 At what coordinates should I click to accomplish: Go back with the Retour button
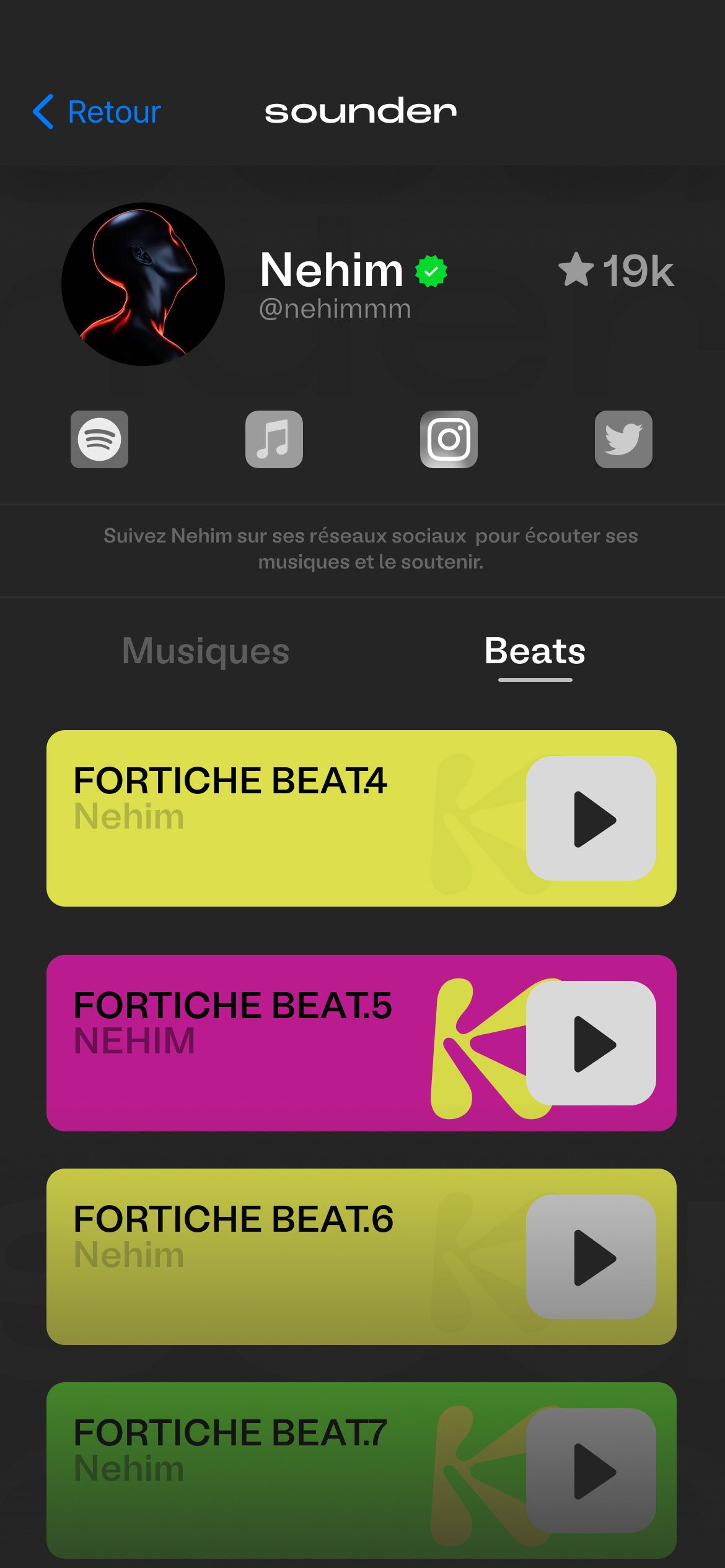pos(97,112)
